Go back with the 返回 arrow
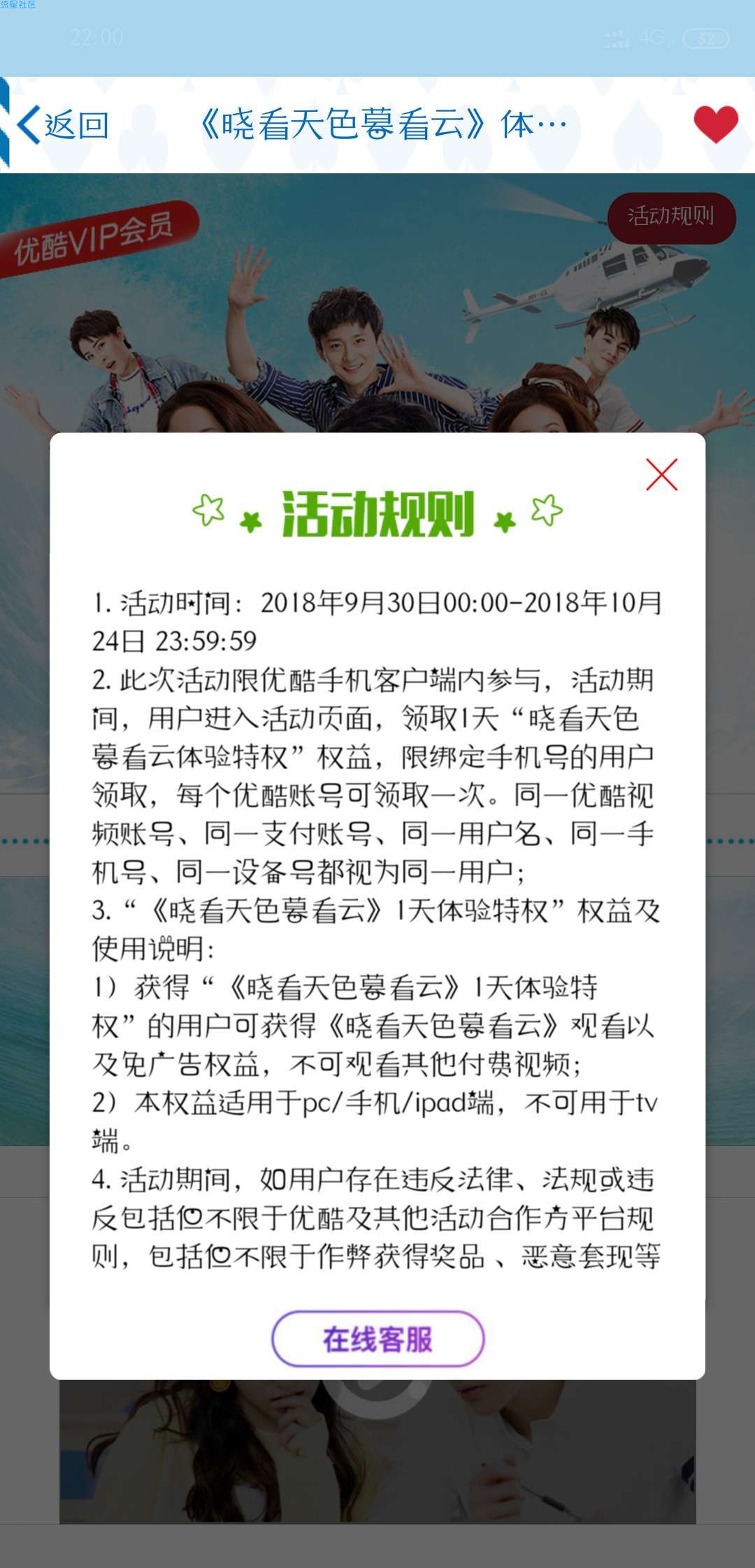 click(x=62, y=125)
